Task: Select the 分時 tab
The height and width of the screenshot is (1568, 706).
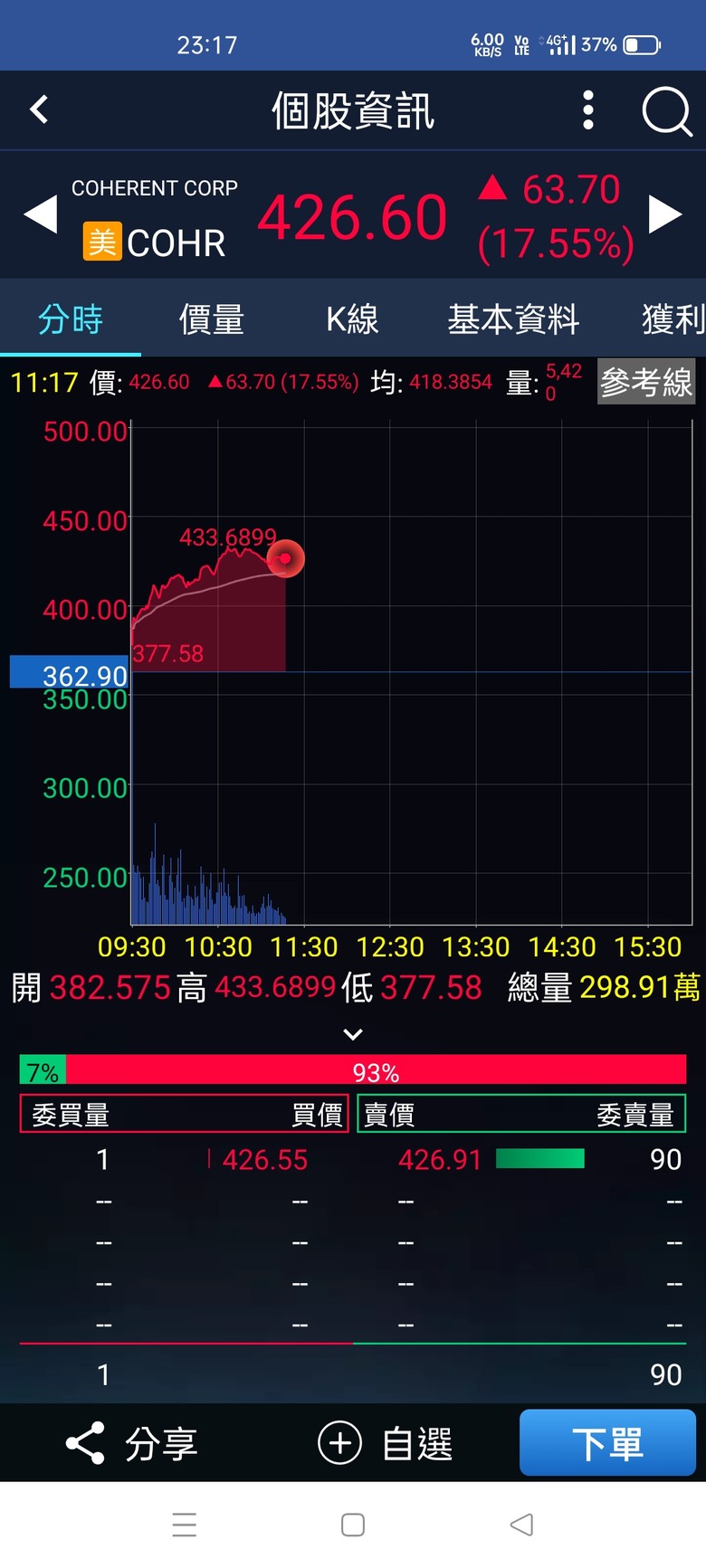Action: [71, 319]
